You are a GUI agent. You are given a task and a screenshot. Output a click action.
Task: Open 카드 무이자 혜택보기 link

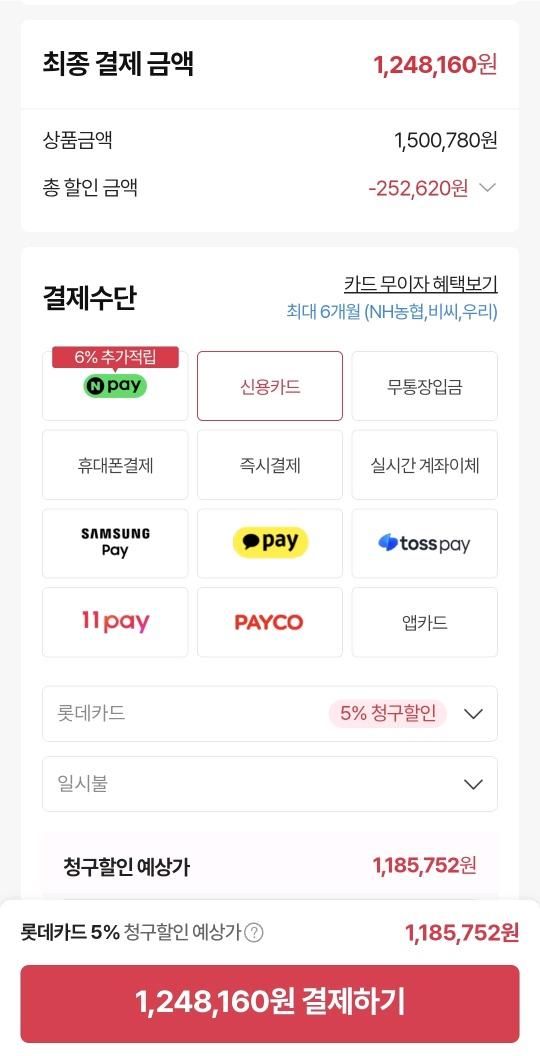pos(421,284)
